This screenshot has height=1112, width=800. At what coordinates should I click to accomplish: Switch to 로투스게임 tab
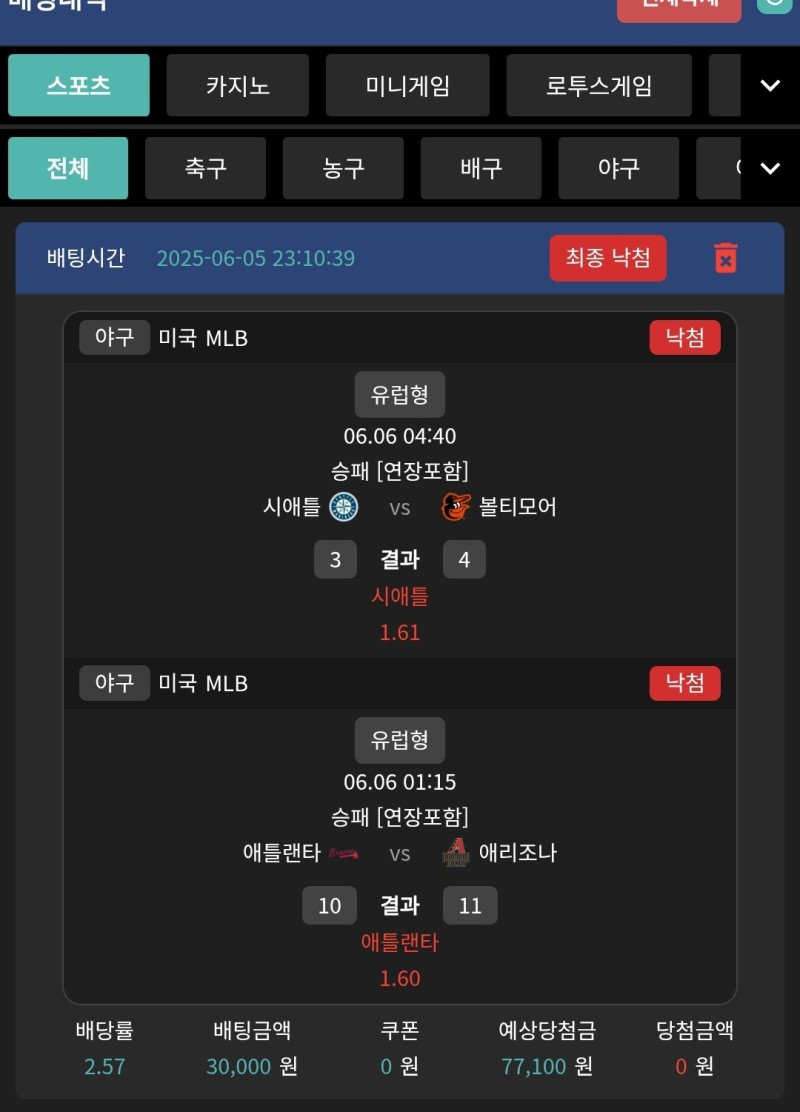pos(598,86)
